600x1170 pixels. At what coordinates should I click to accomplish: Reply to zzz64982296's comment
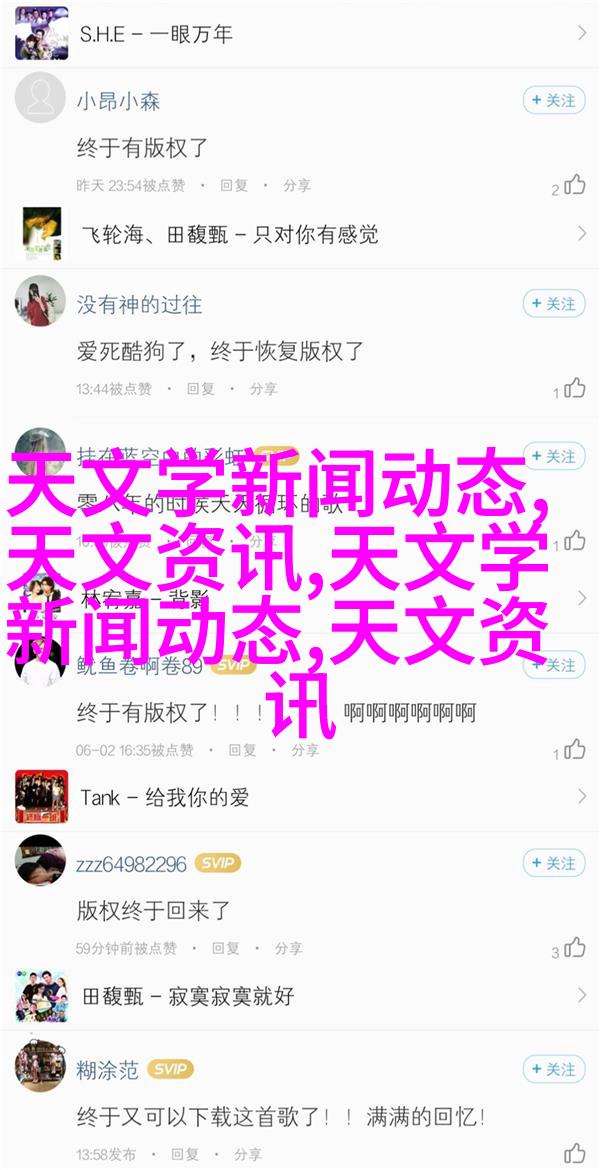click(226, 948)
